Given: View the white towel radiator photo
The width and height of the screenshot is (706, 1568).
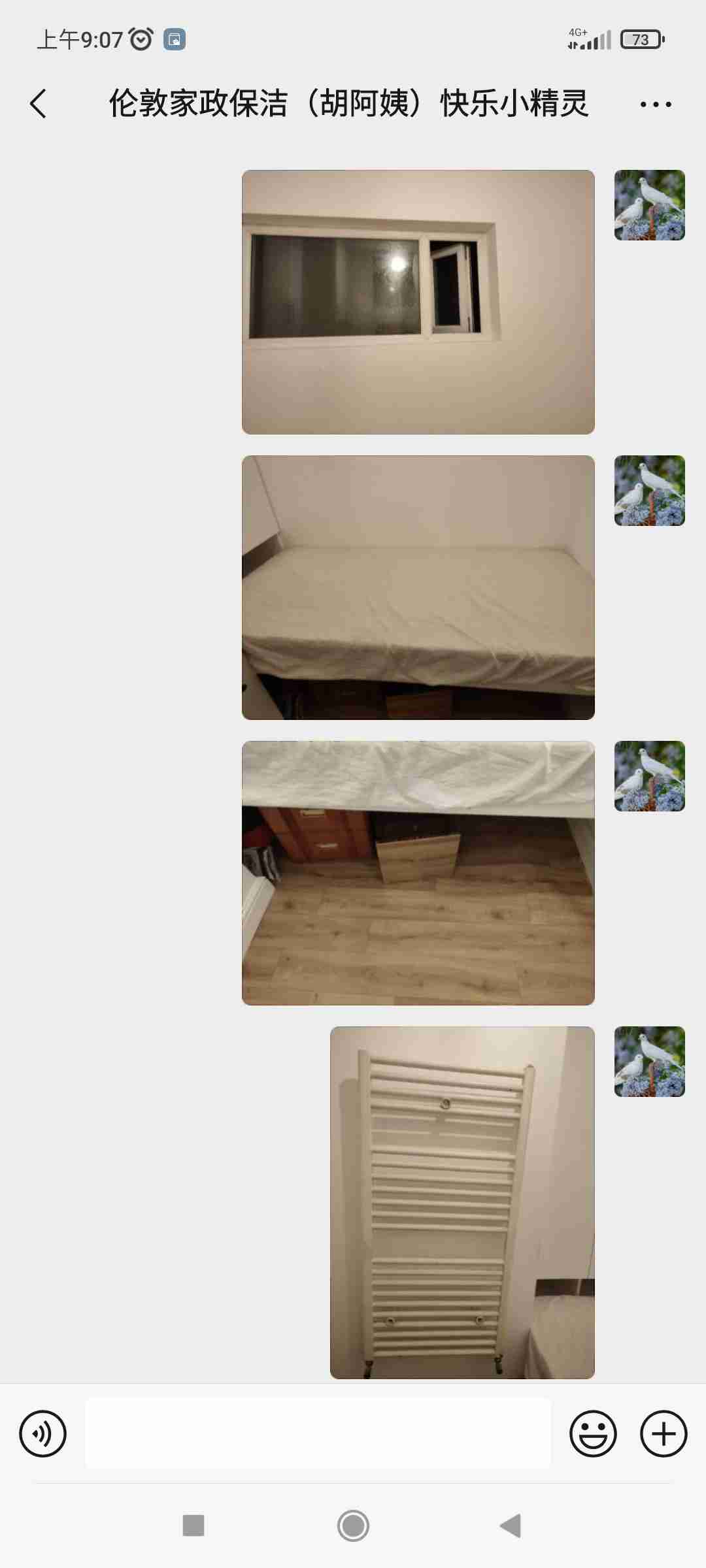Looking at the screenshot, I should coord(462,1202).
